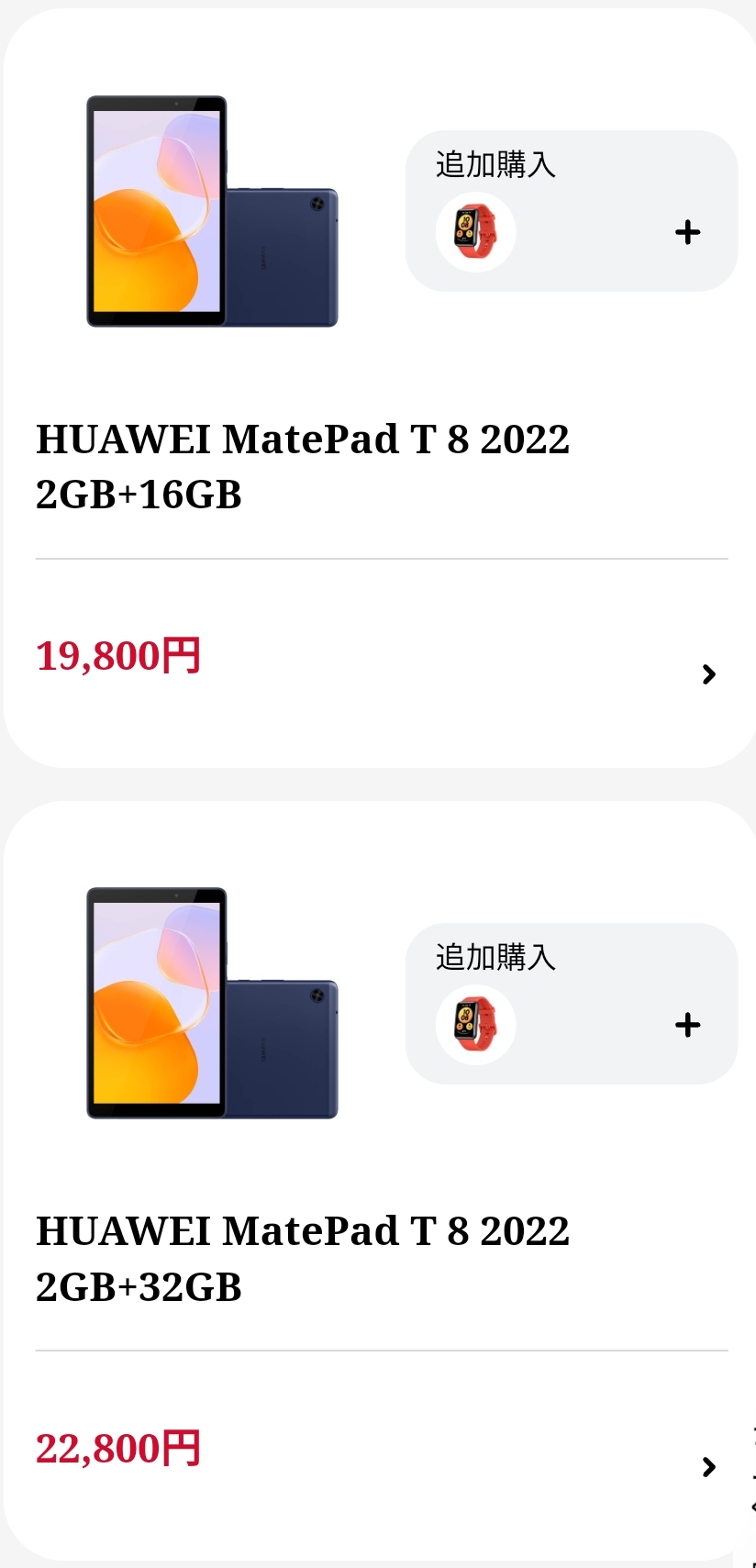Open the MatePad T 8 2GB+16GB product card
The width and height of the screenshot is (756, 1568).
[303, 466]
